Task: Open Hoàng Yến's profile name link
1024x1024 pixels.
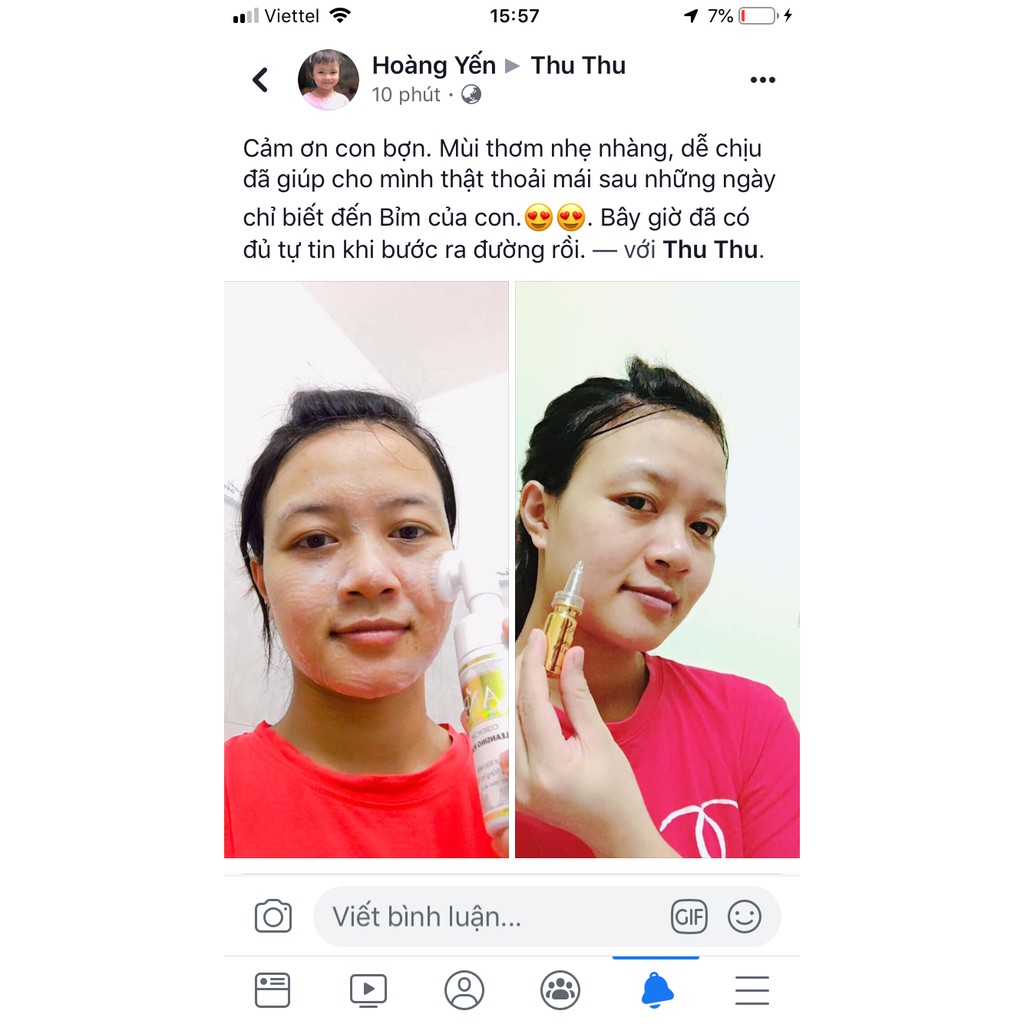Action: [x=434, y=66]
